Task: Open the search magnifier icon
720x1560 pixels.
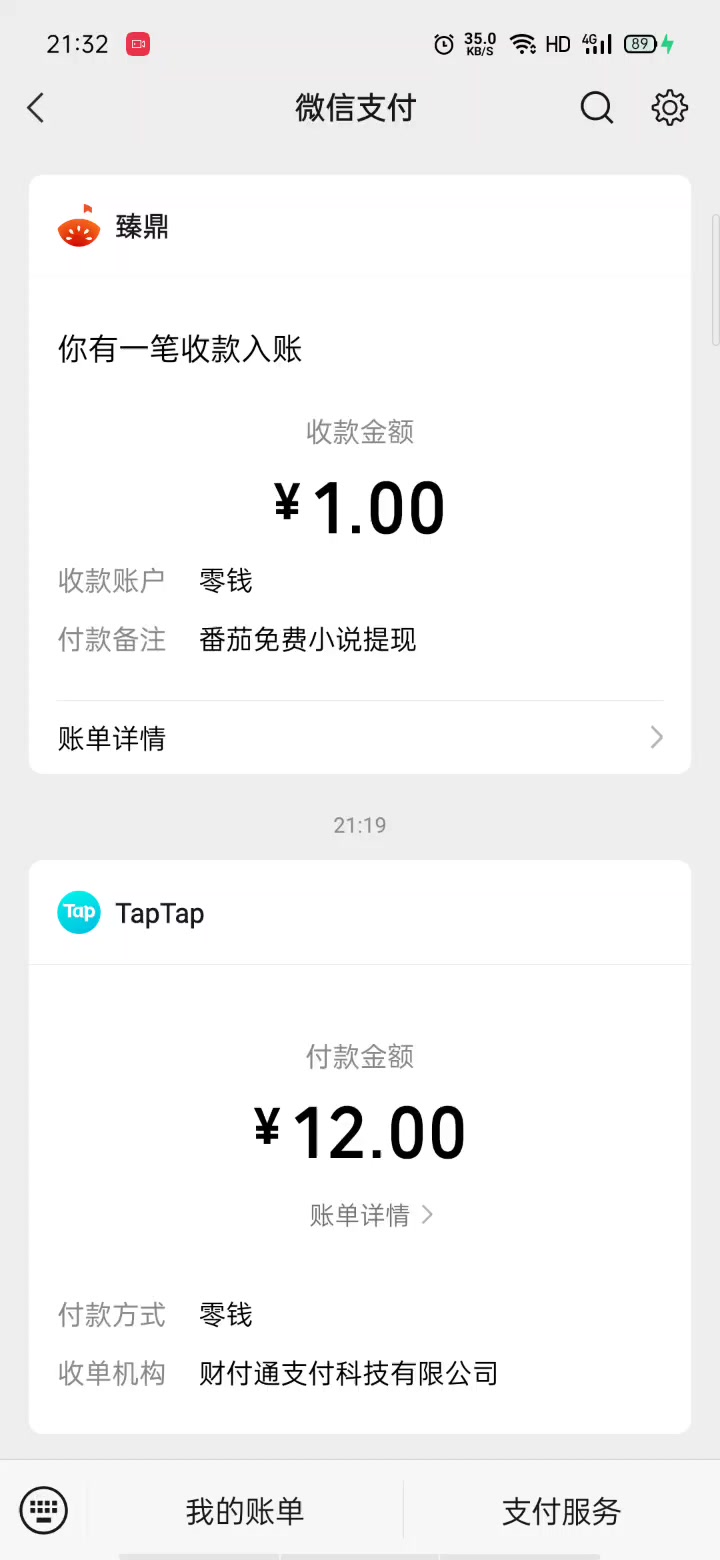Action: click(597, 108)
